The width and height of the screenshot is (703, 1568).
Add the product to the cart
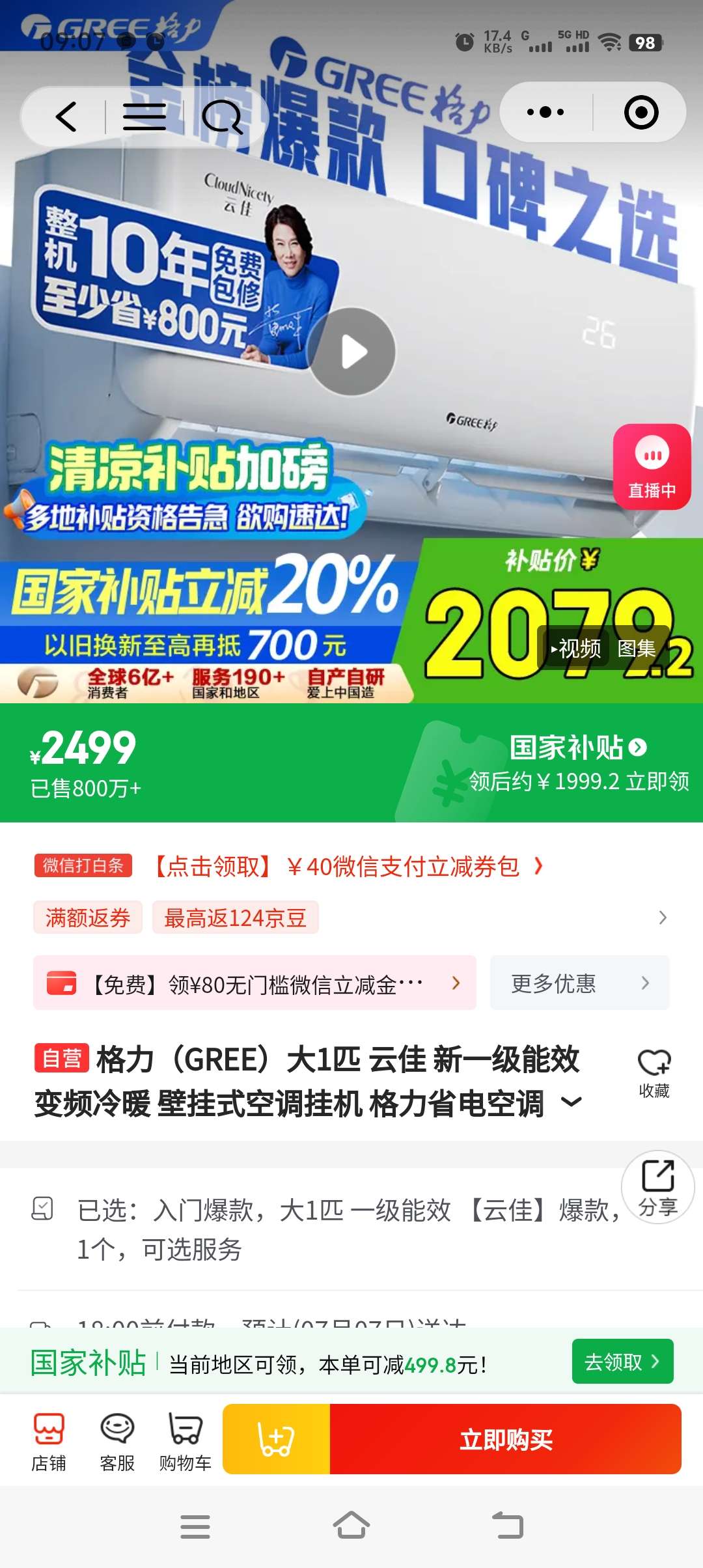click(276, 1439)
